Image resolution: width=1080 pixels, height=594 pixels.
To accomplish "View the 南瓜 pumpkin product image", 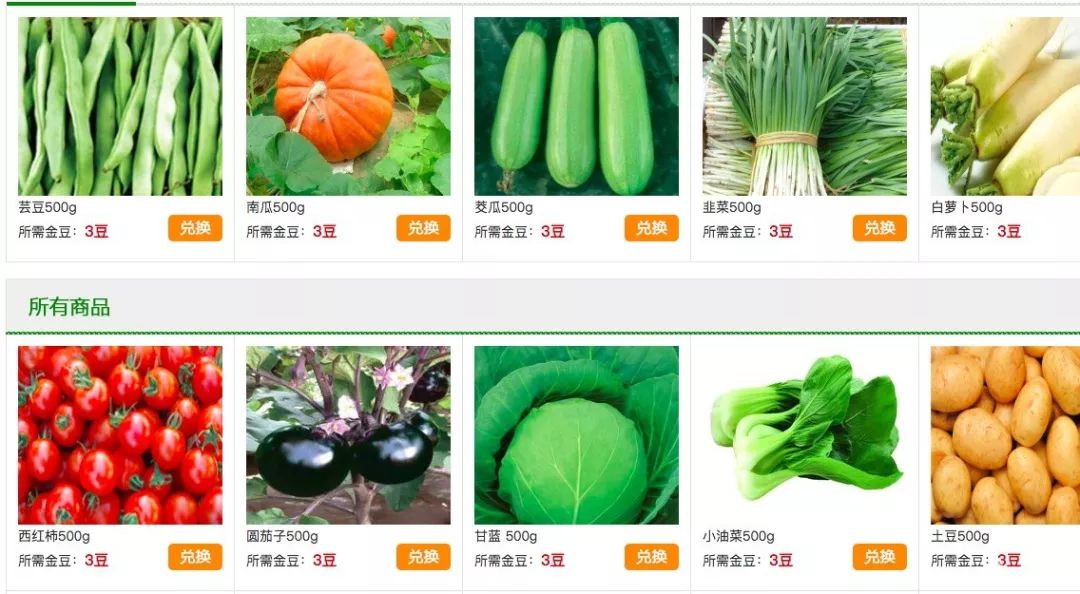I will point(348,106).
